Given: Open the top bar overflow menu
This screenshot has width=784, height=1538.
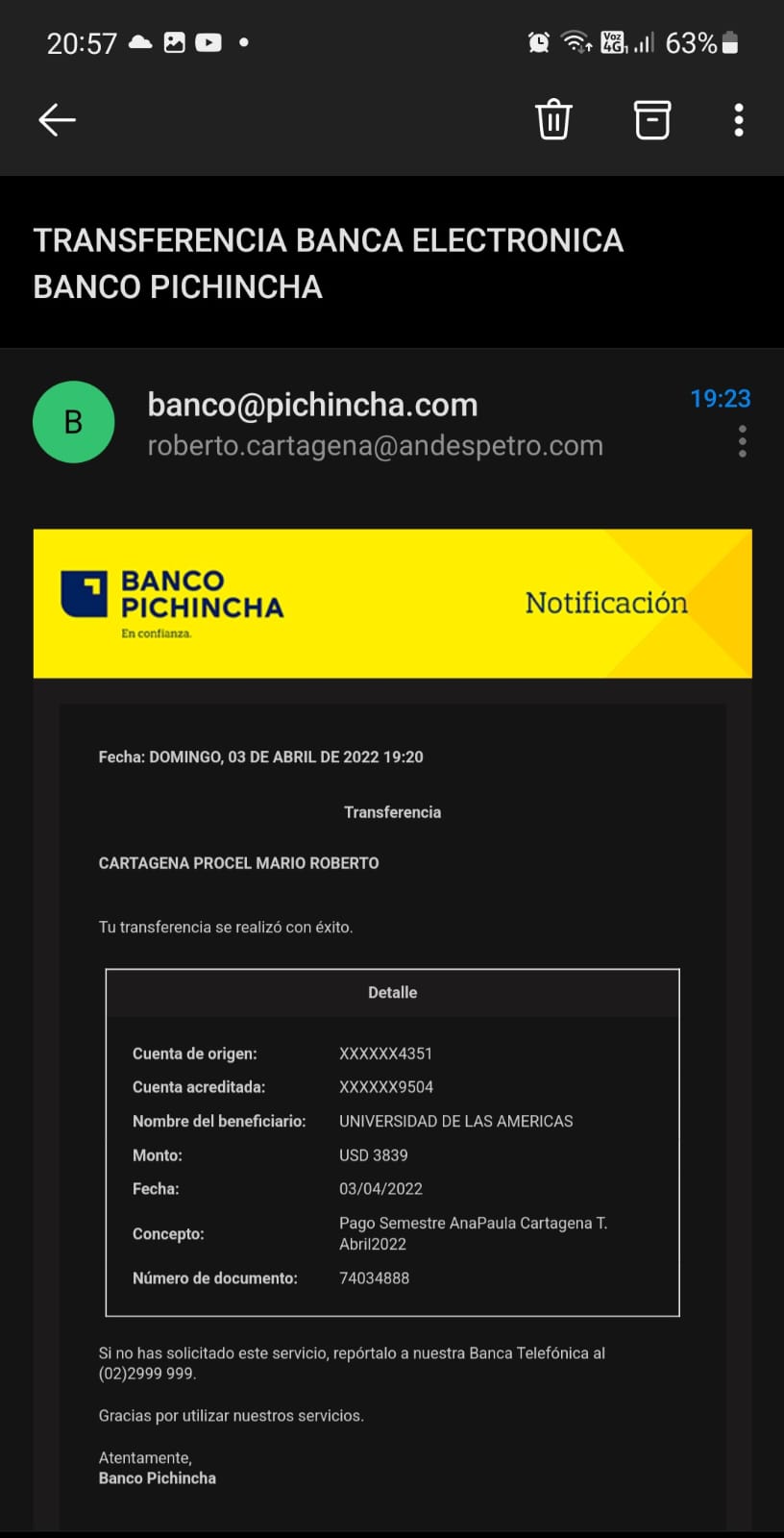Looking at the screenshot, I should [x=738, y=120].
